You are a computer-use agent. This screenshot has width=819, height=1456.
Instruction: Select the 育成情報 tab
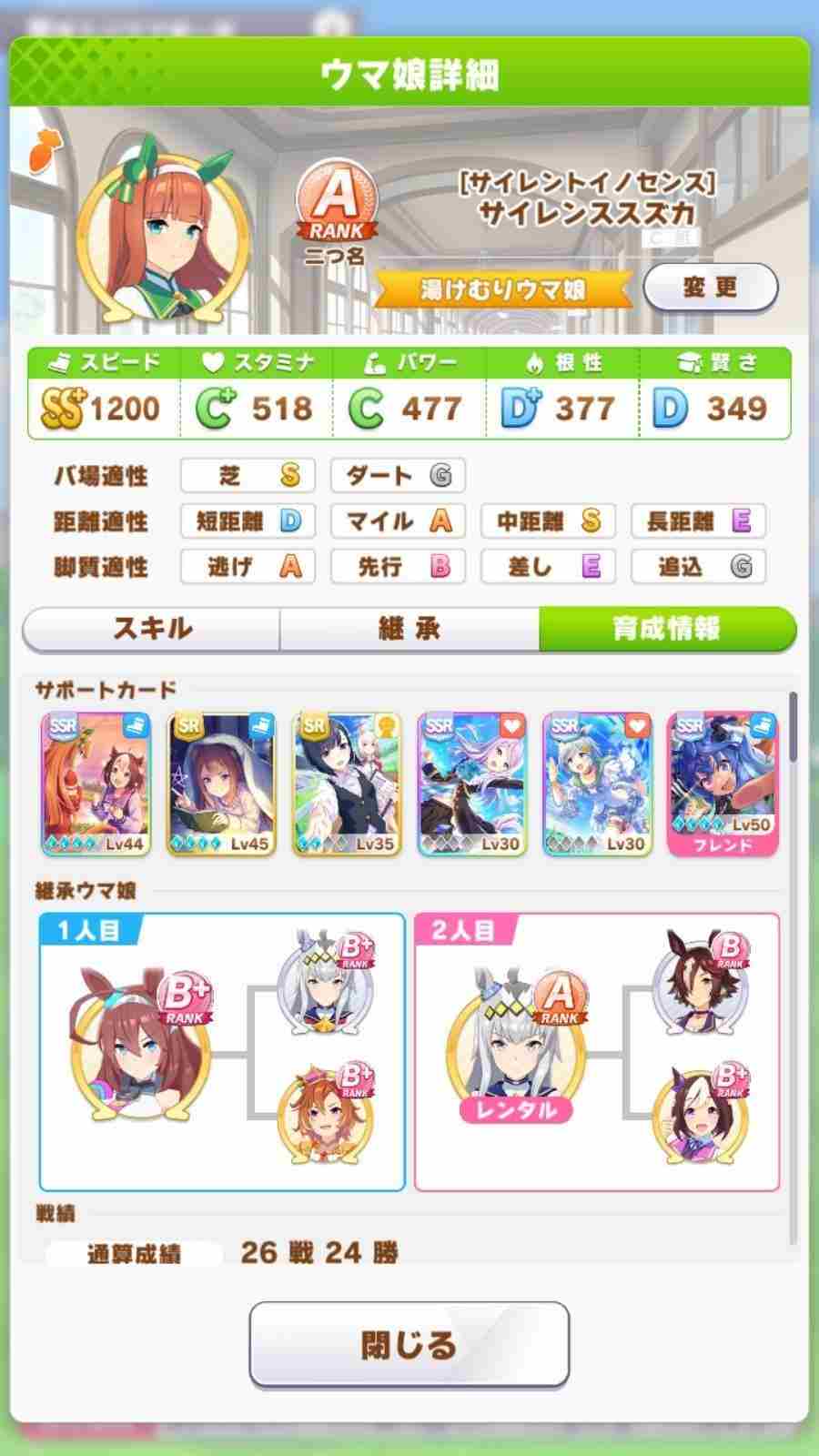click(x=666, y=629)
